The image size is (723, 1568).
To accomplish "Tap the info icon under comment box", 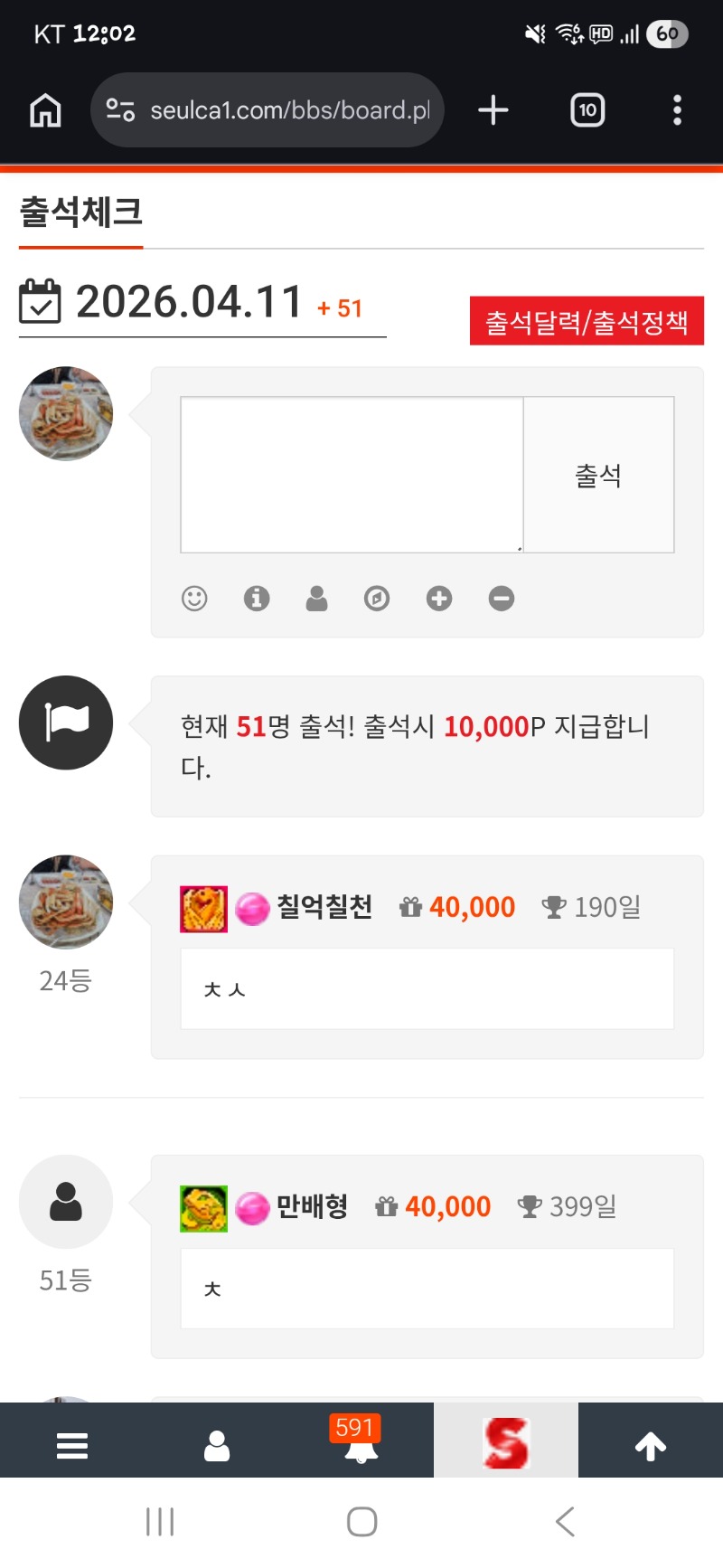I will pos(257,598).
